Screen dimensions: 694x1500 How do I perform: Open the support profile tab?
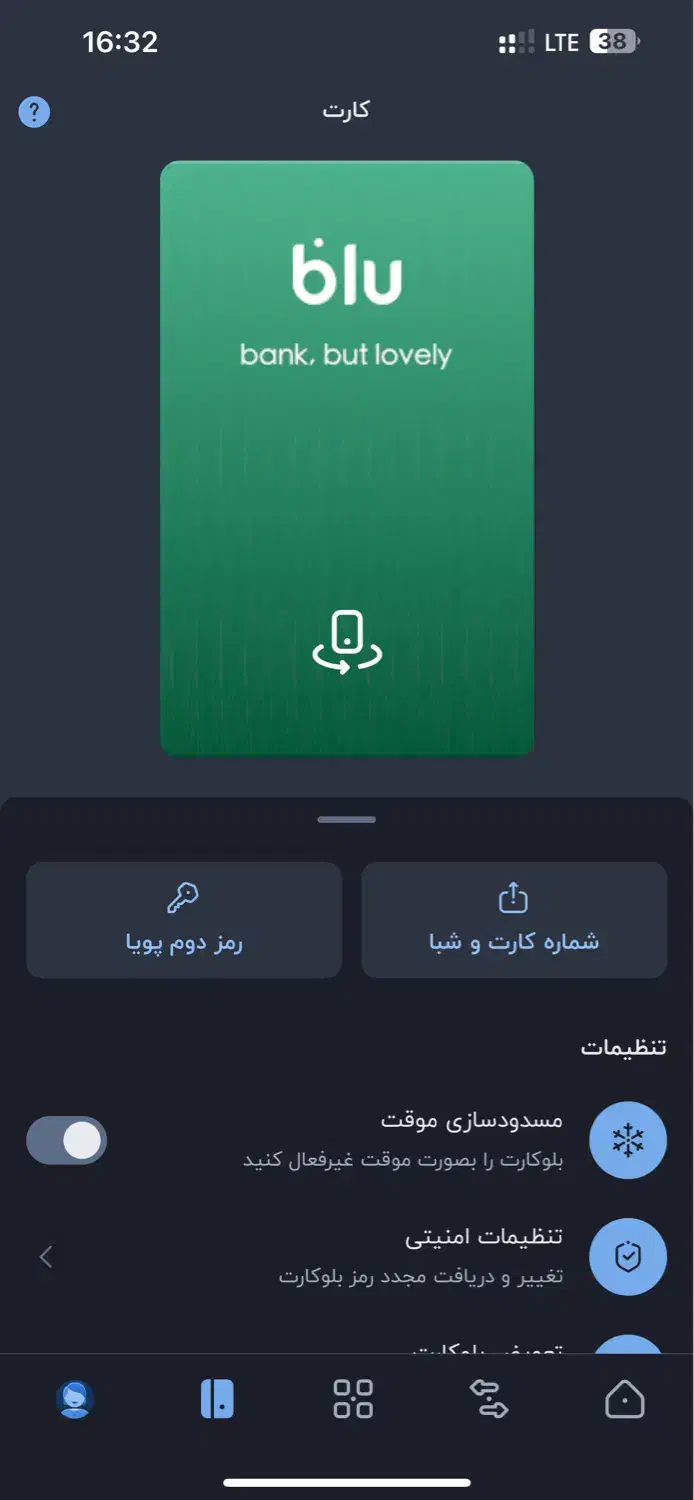(75, 1399)
